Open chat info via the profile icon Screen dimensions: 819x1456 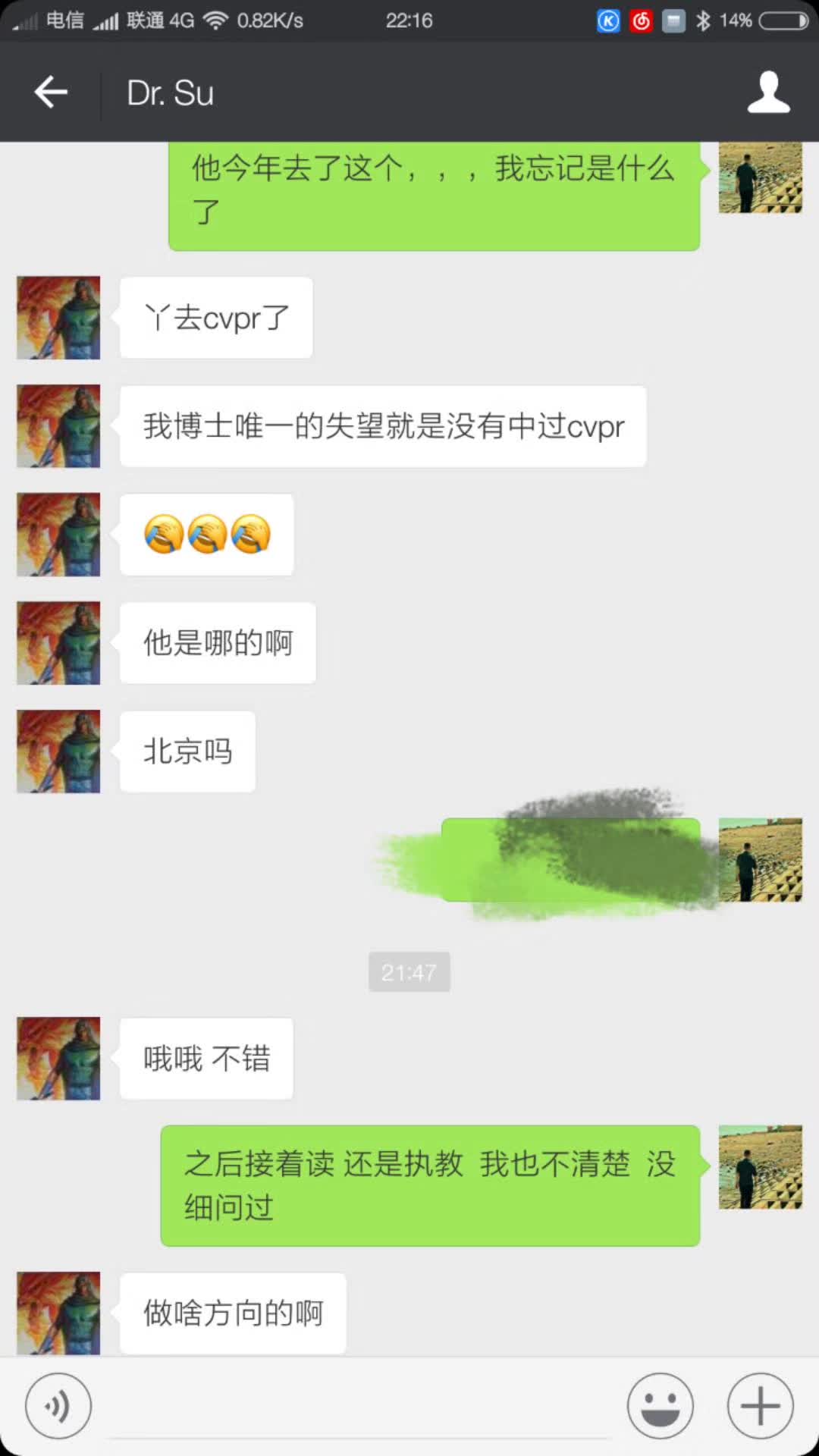click(768, 93)
